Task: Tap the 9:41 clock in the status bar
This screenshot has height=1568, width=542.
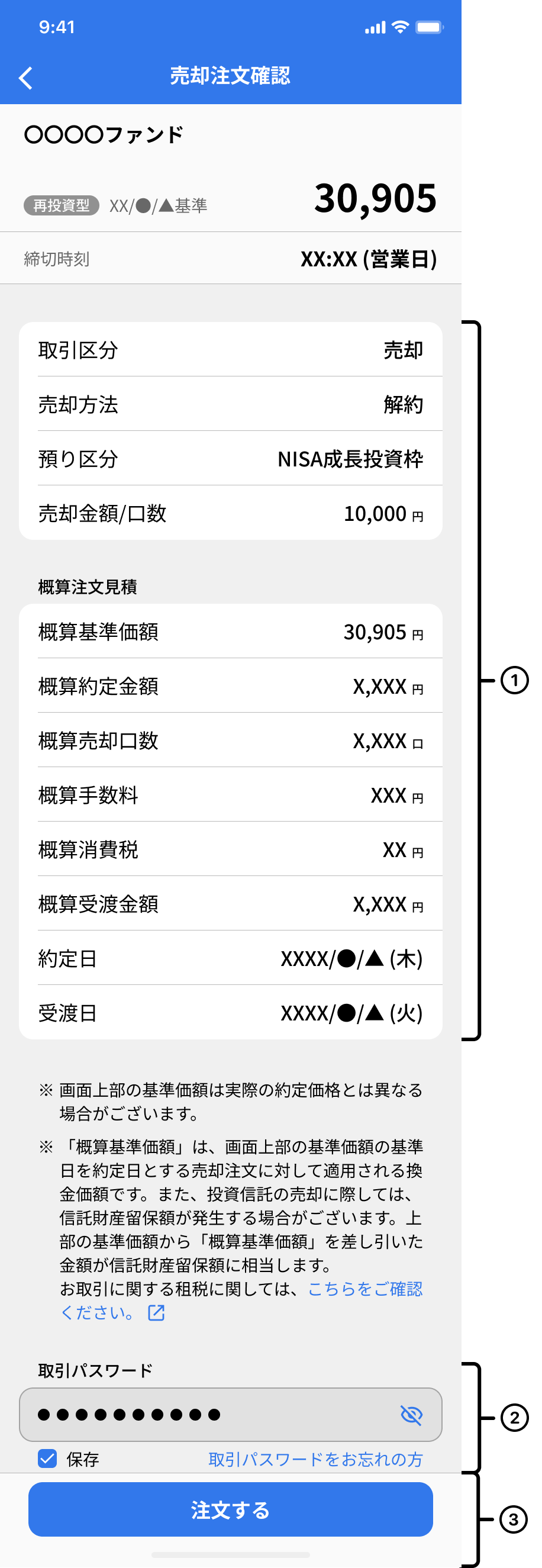Action: 57,27
